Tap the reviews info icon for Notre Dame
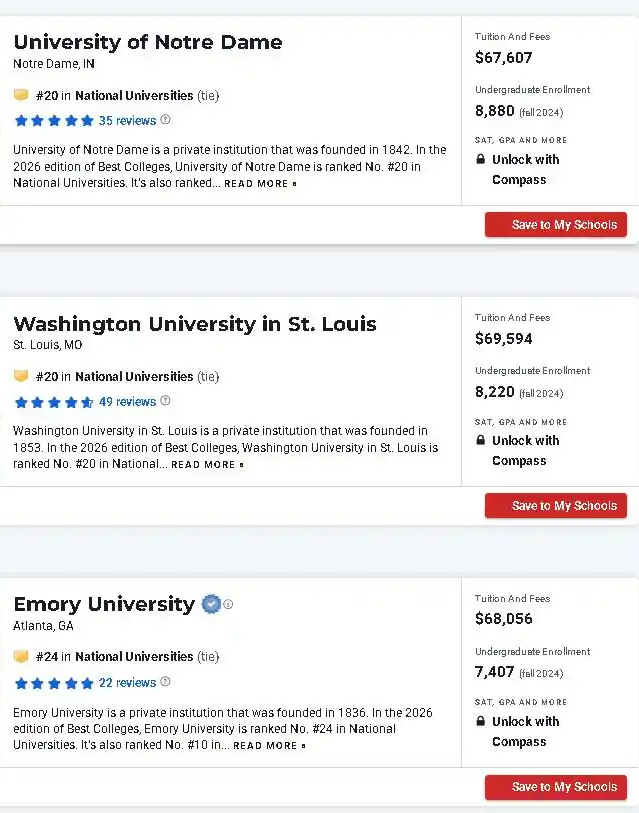639x813 pixels. 166,120
